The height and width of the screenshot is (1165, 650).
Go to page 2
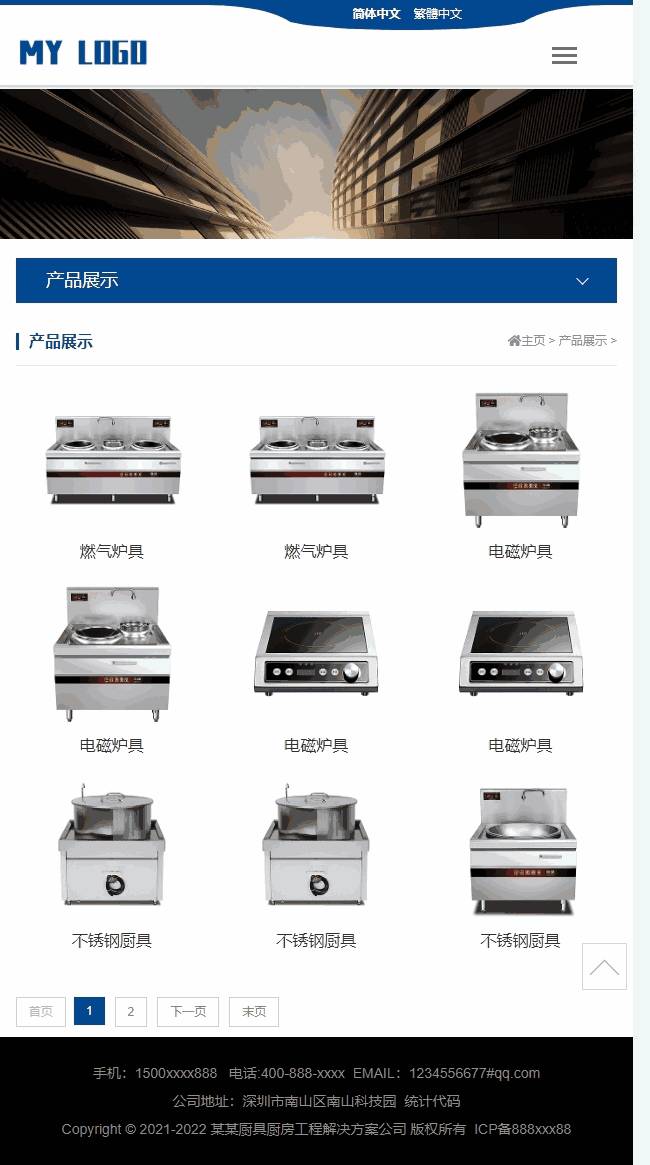click(131, 1011)
